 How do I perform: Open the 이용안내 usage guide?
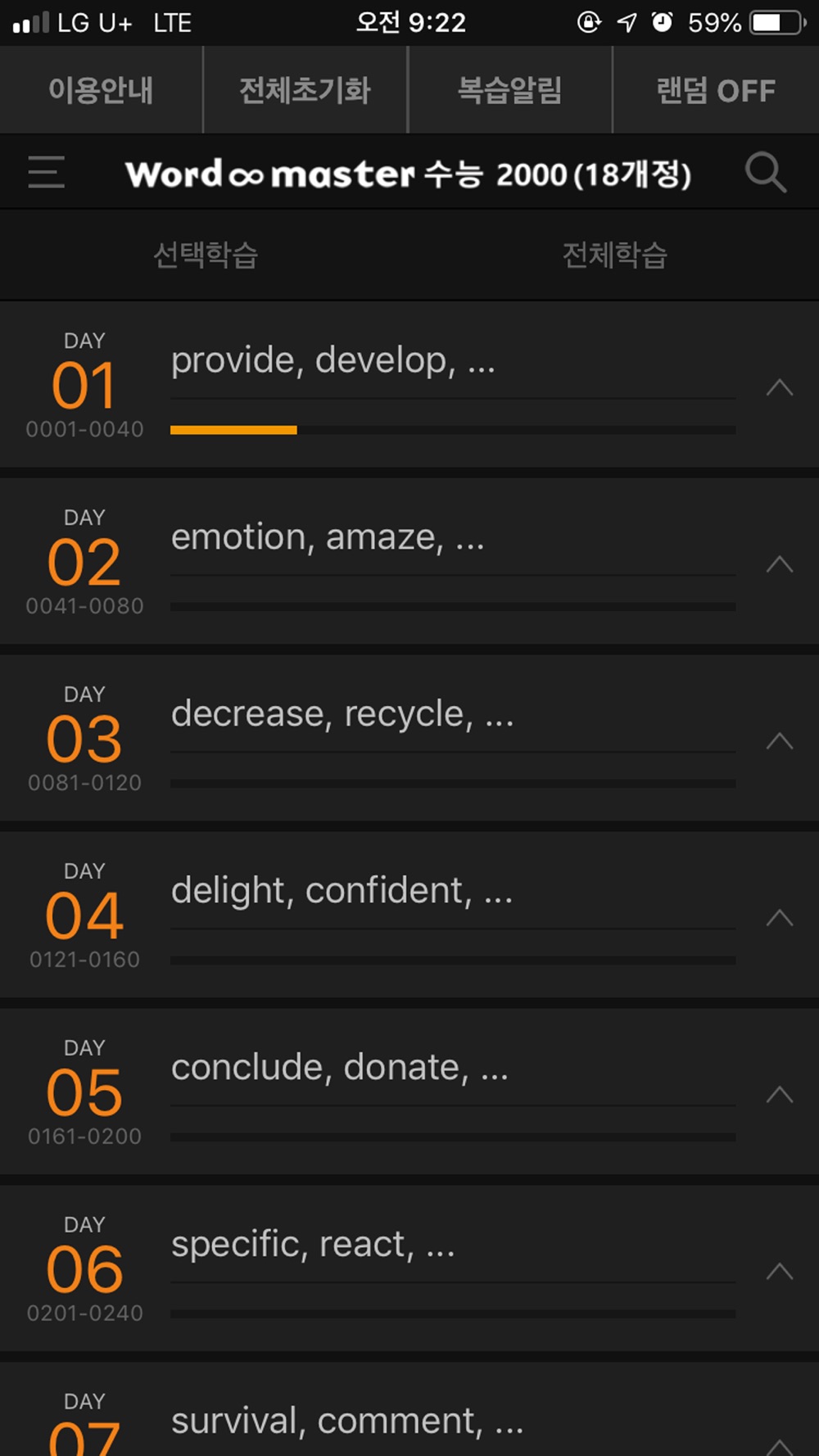[101, 90]
